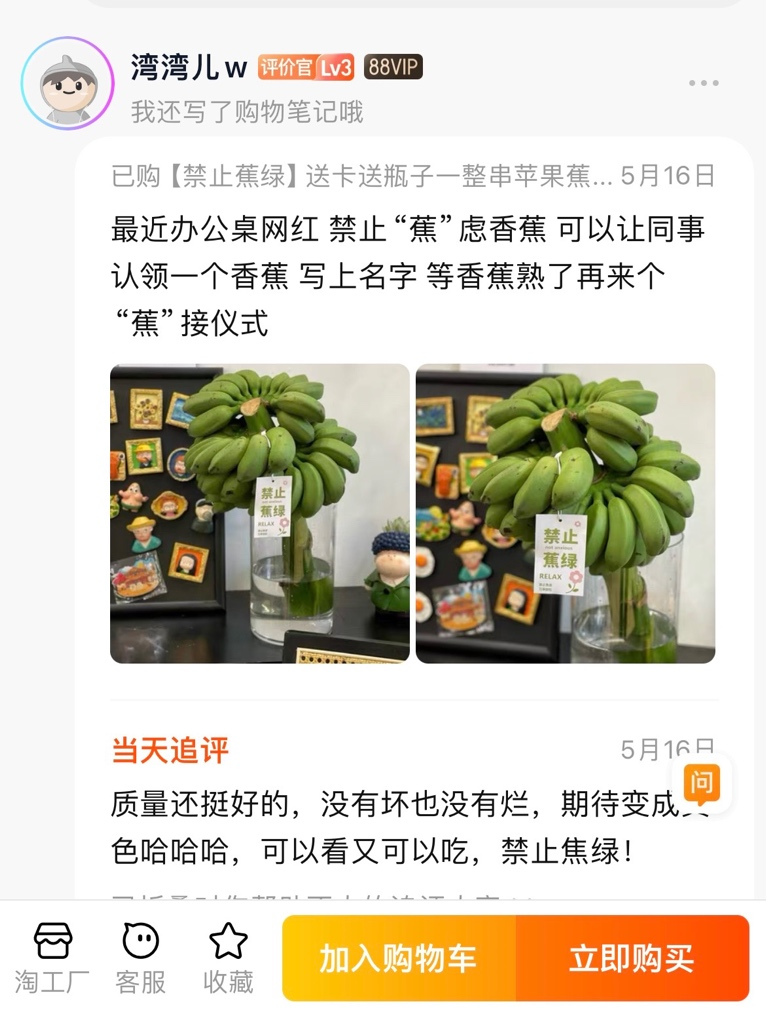766x1018 pixels.
Task: Open the second banana review photo
Action: (565, 513)
